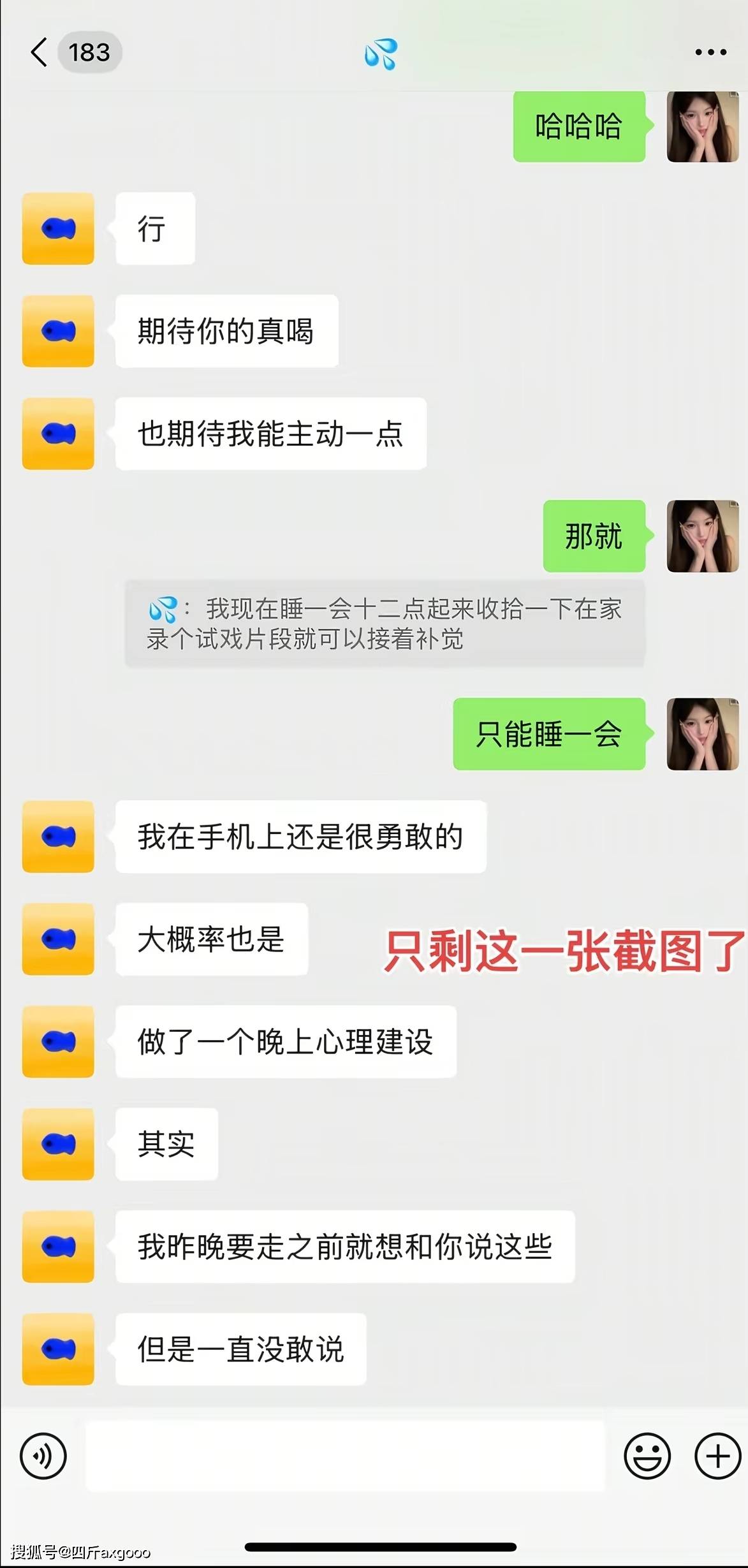Open the chat overflow menu
The width and height of the screenshot is (748, 1568).
click(x=710, y=52)
